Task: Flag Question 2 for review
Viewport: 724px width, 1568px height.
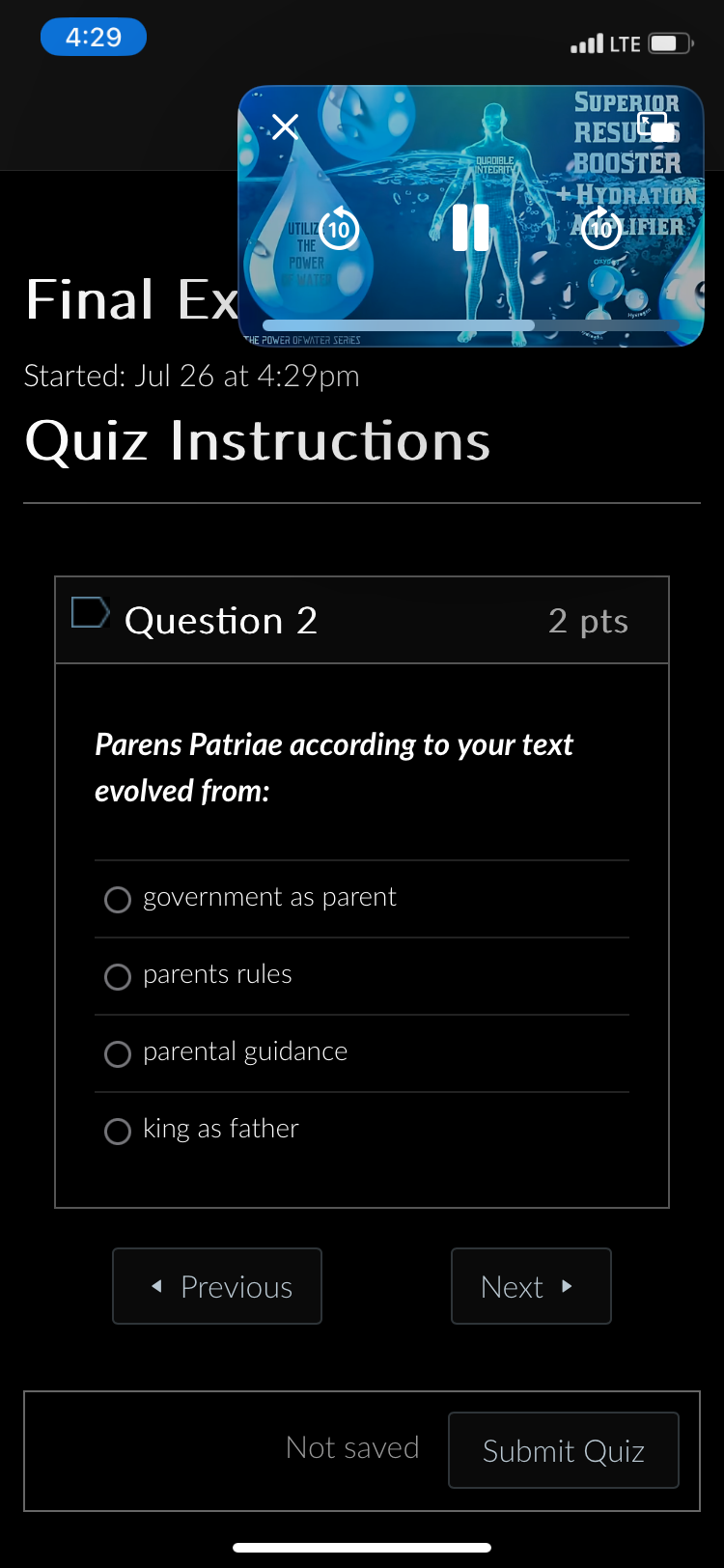Action: [x=91, y=613]
